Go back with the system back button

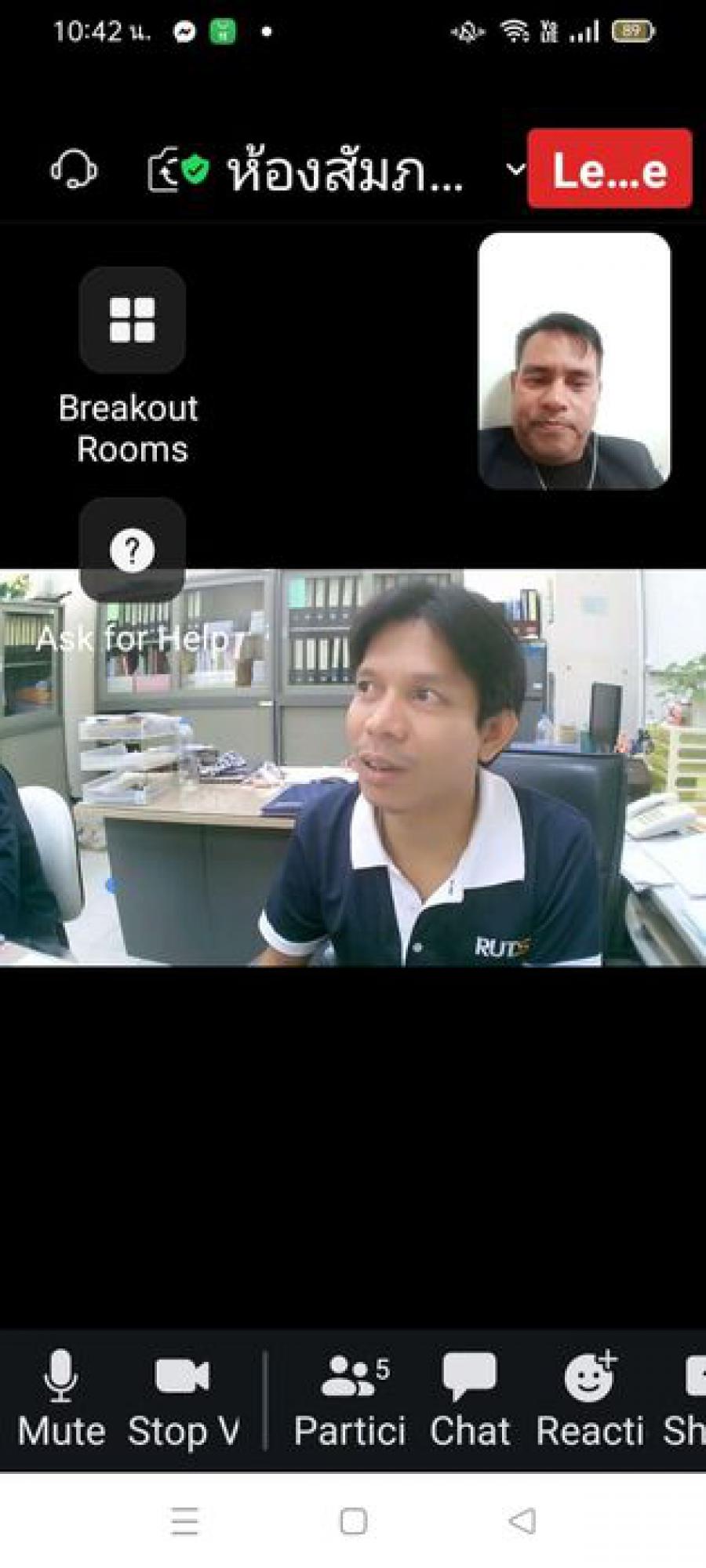[x=522, y=1521]
